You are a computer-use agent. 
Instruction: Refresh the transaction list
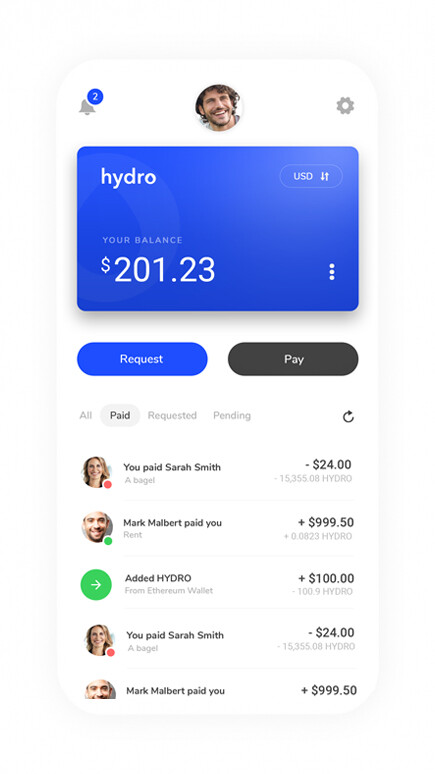click(x=348, y=417)
